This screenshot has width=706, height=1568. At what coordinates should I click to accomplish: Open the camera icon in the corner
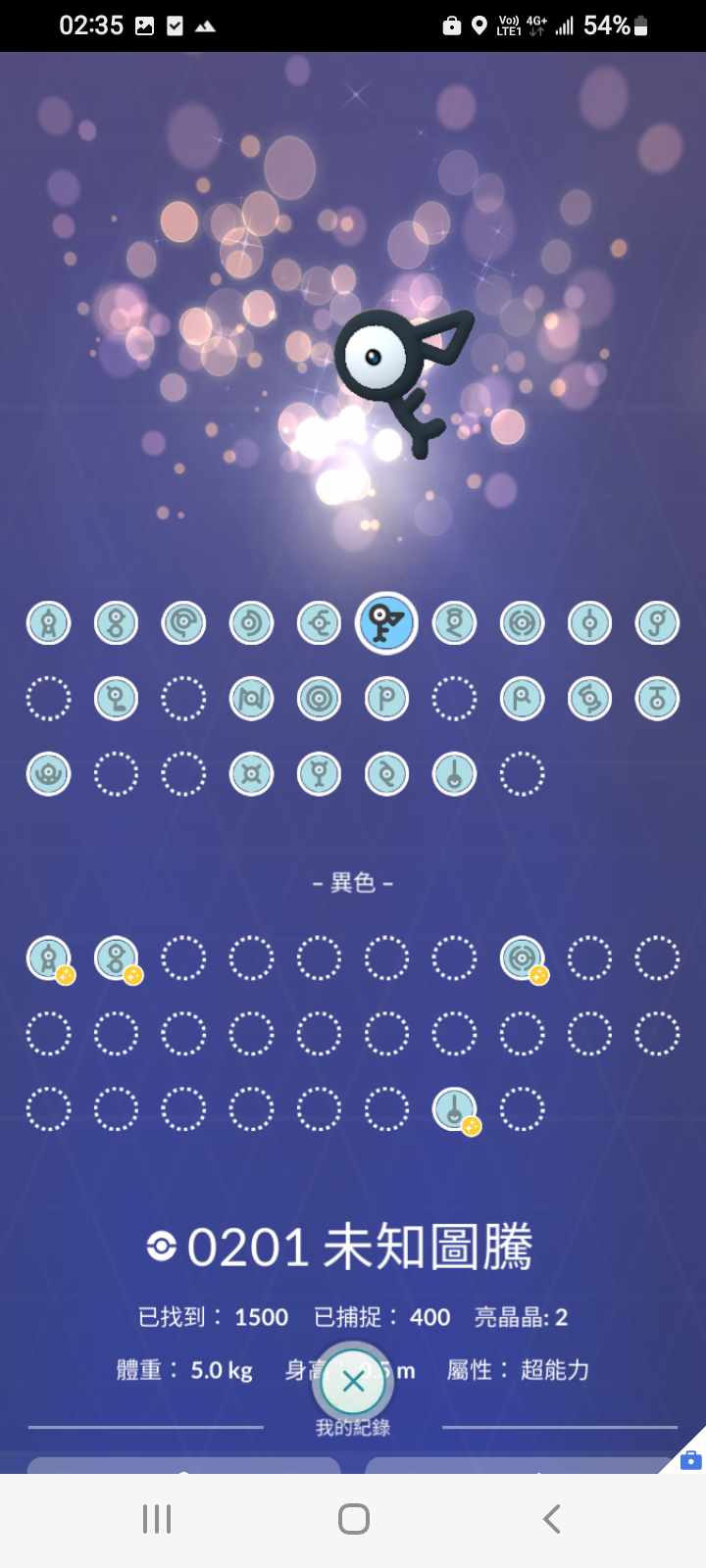point(690,1459)
